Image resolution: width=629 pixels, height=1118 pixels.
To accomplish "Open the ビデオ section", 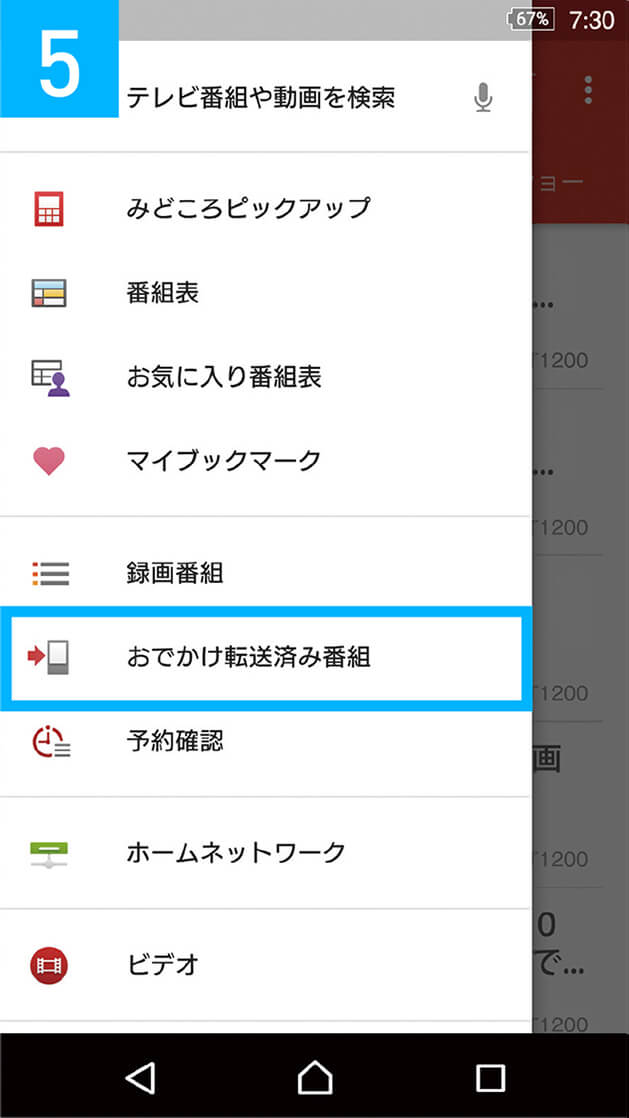I will pyautogui.click(x=162, y=965).
